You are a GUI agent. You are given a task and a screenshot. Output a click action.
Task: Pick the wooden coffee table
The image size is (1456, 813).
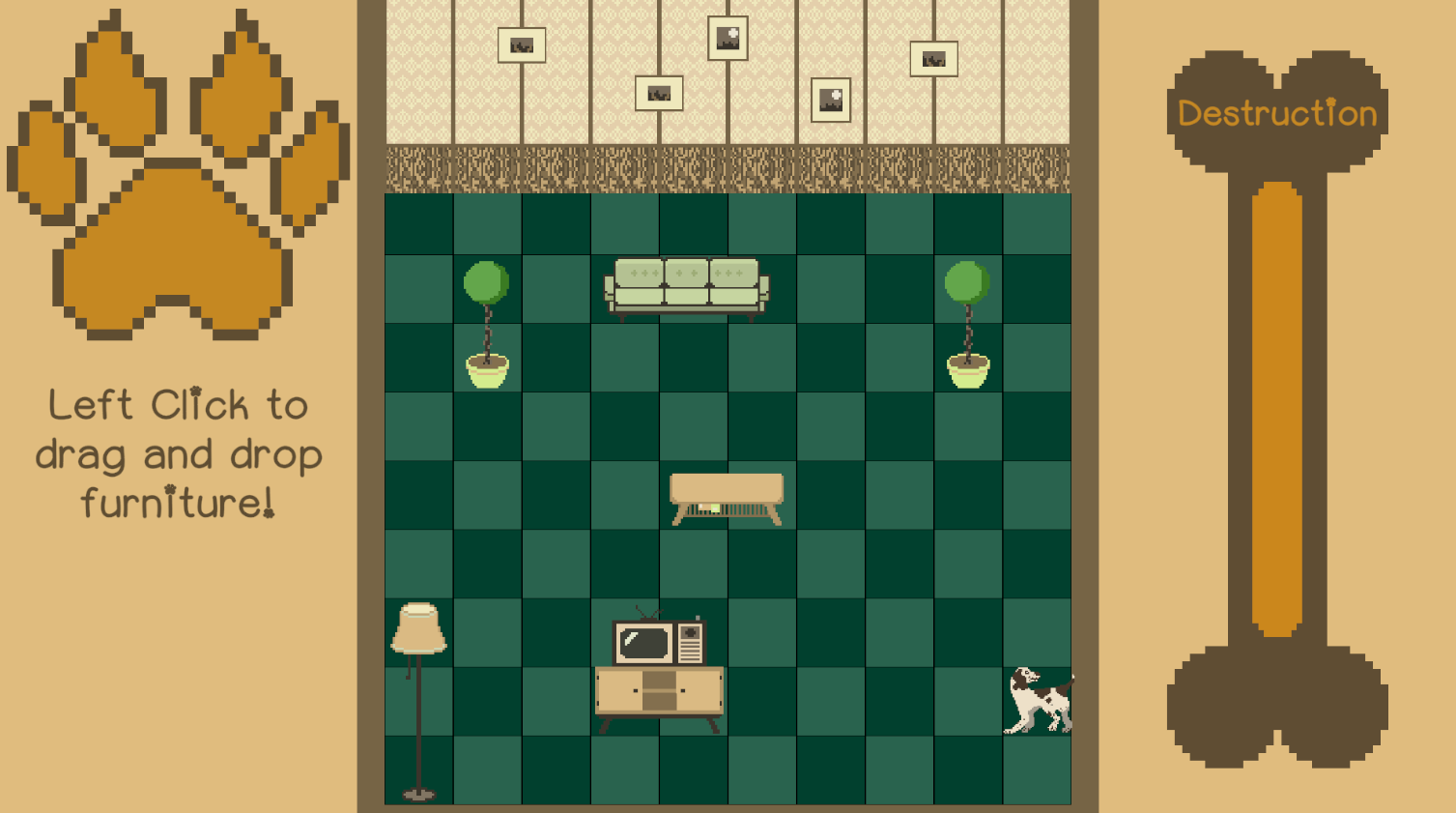pos(727,497)
